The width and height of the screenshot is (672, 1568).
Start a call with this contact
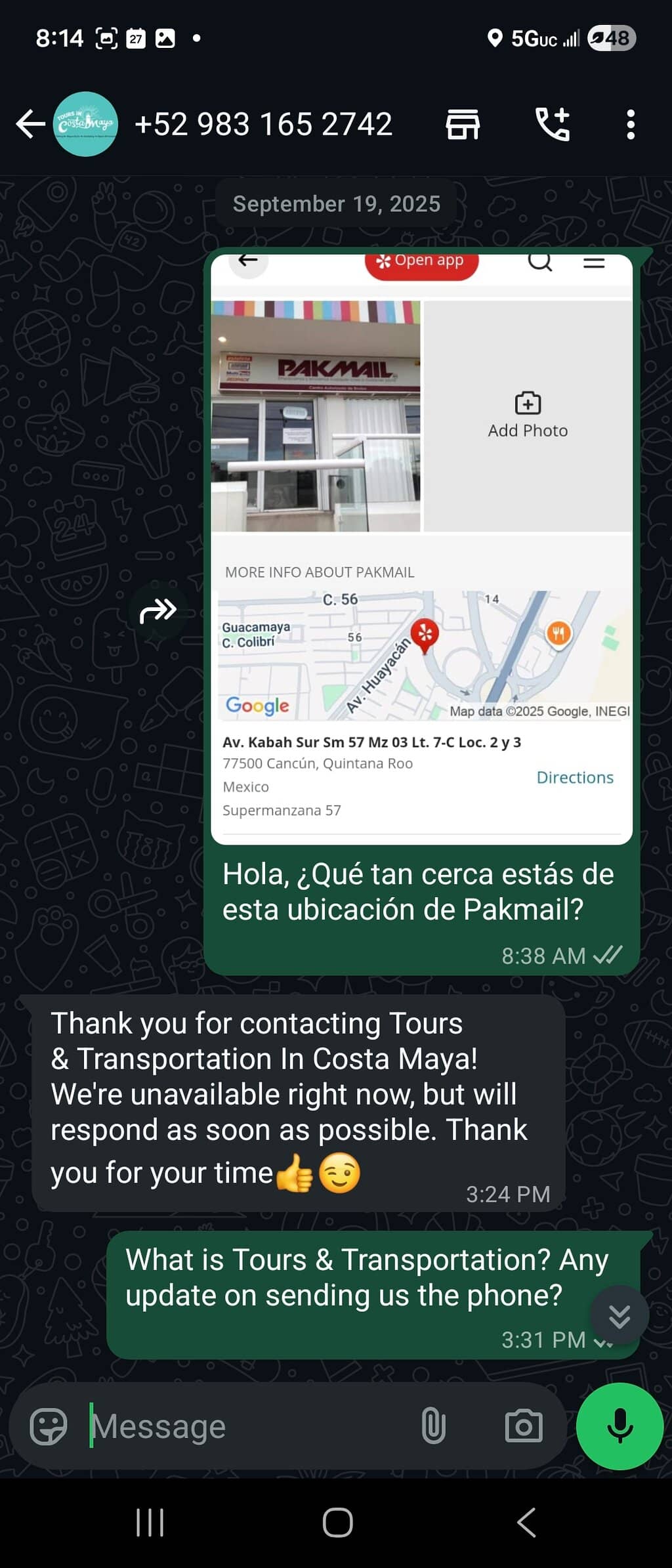(553, 124)
